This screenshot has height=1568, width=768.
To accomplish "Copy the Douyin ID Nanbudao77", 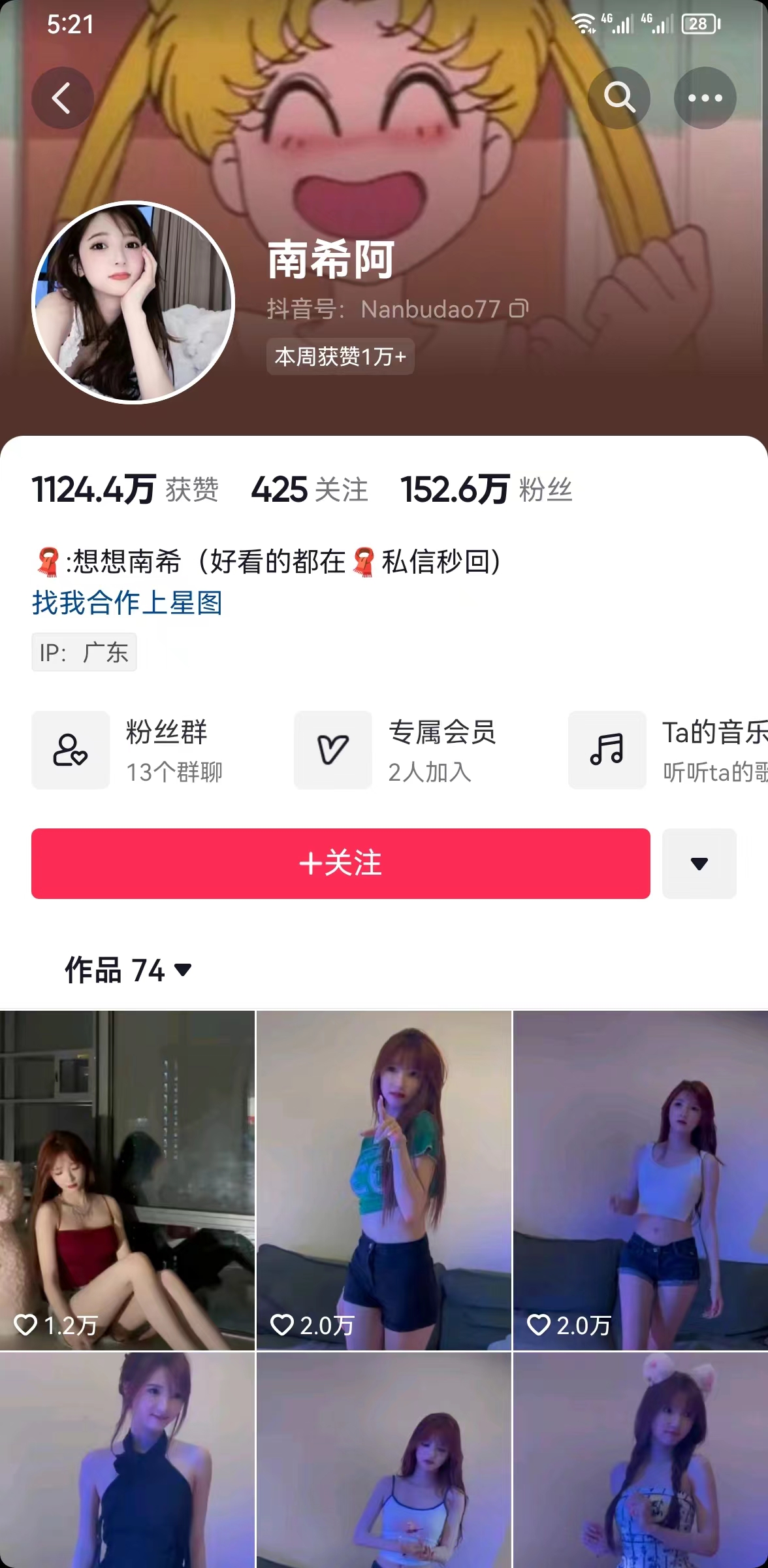I will [519, 308].
